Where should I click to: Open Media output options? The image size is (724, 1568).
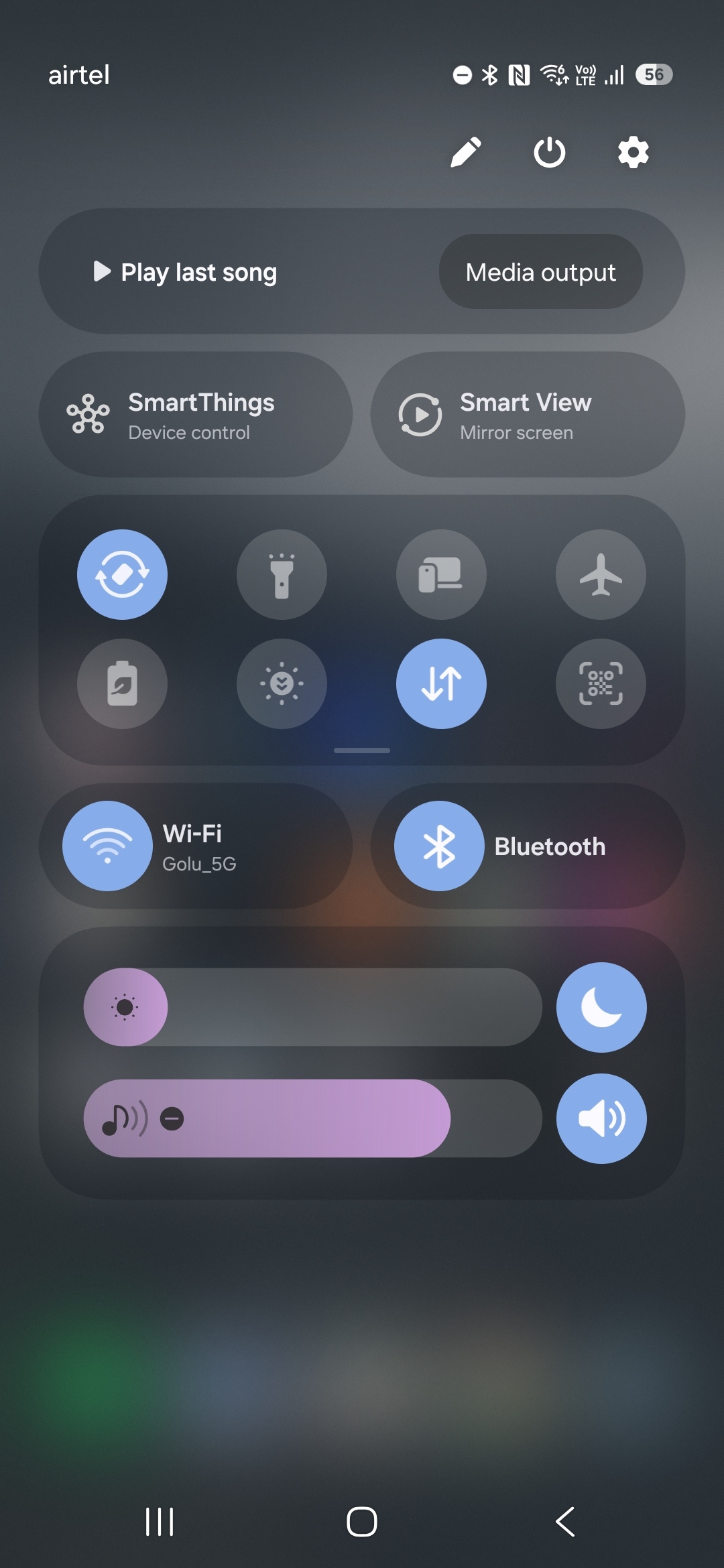tap(540, 272)
